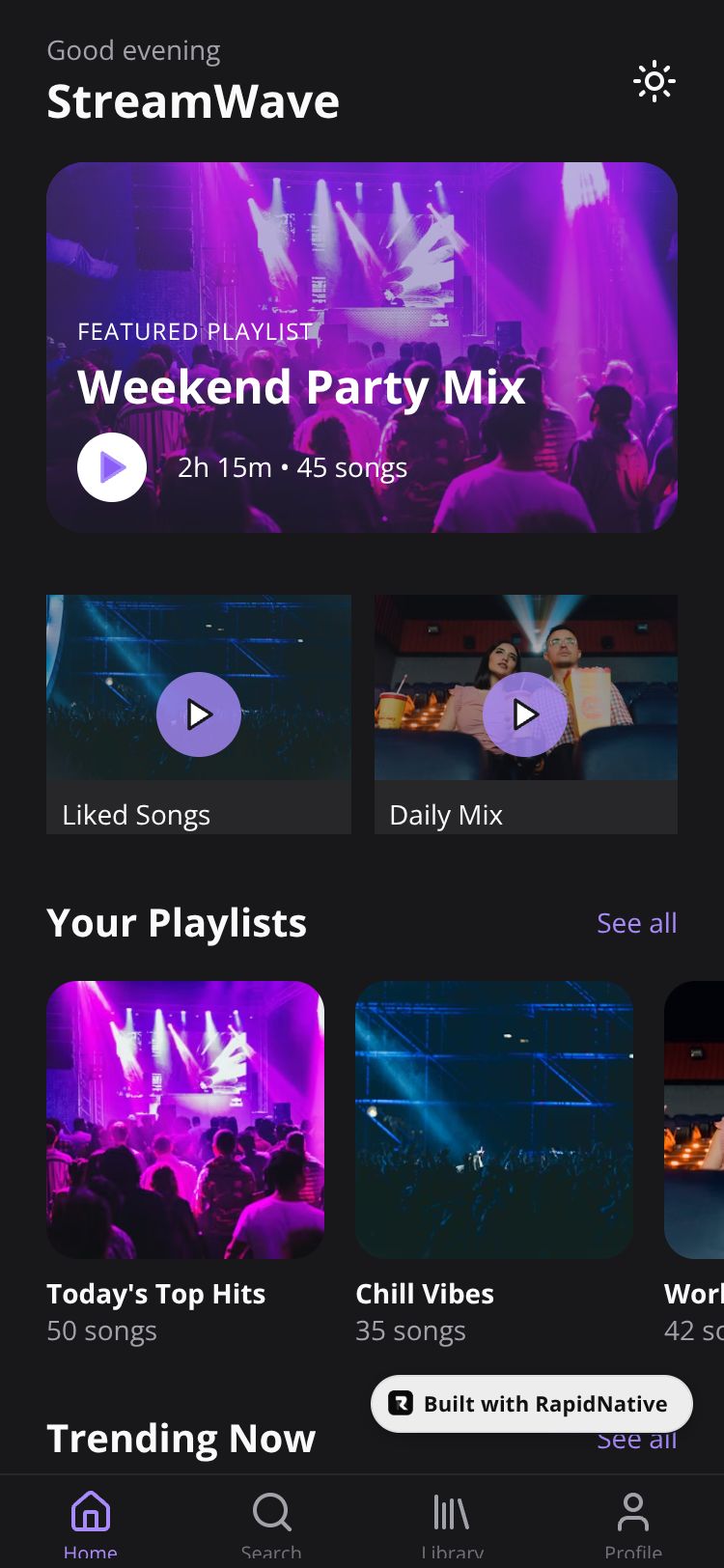Play the Weekend Party Mix playlist
Screen dimensions: 724x1568
(112, 467)
